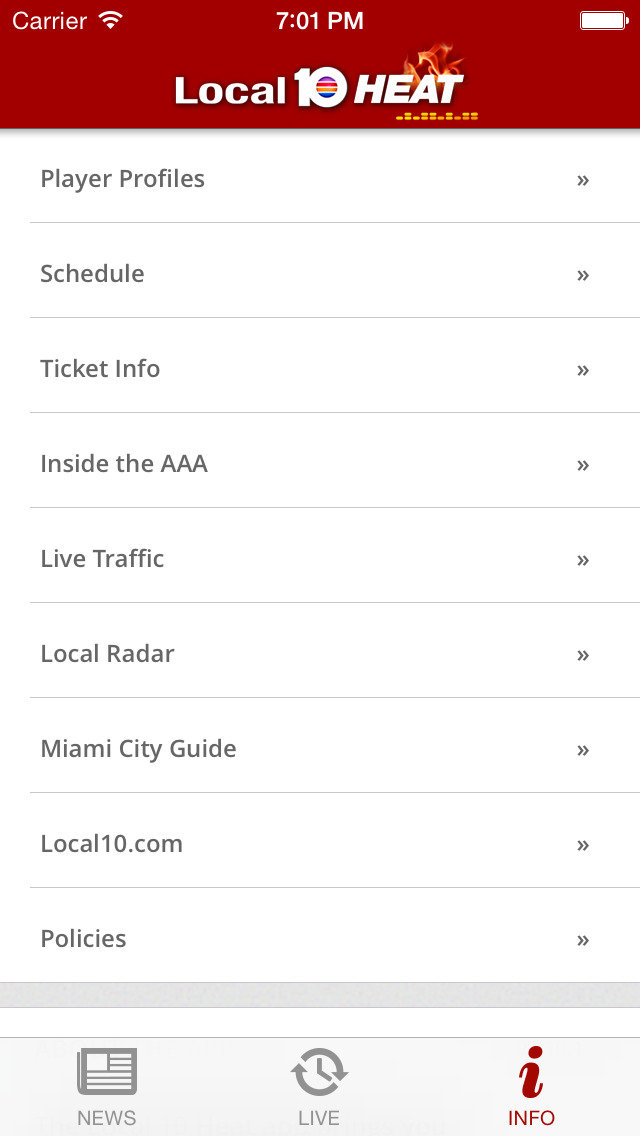Select Inside the AAA
Screen dimensions: 640x1136
pyautogui.click(x=320, y=464)
